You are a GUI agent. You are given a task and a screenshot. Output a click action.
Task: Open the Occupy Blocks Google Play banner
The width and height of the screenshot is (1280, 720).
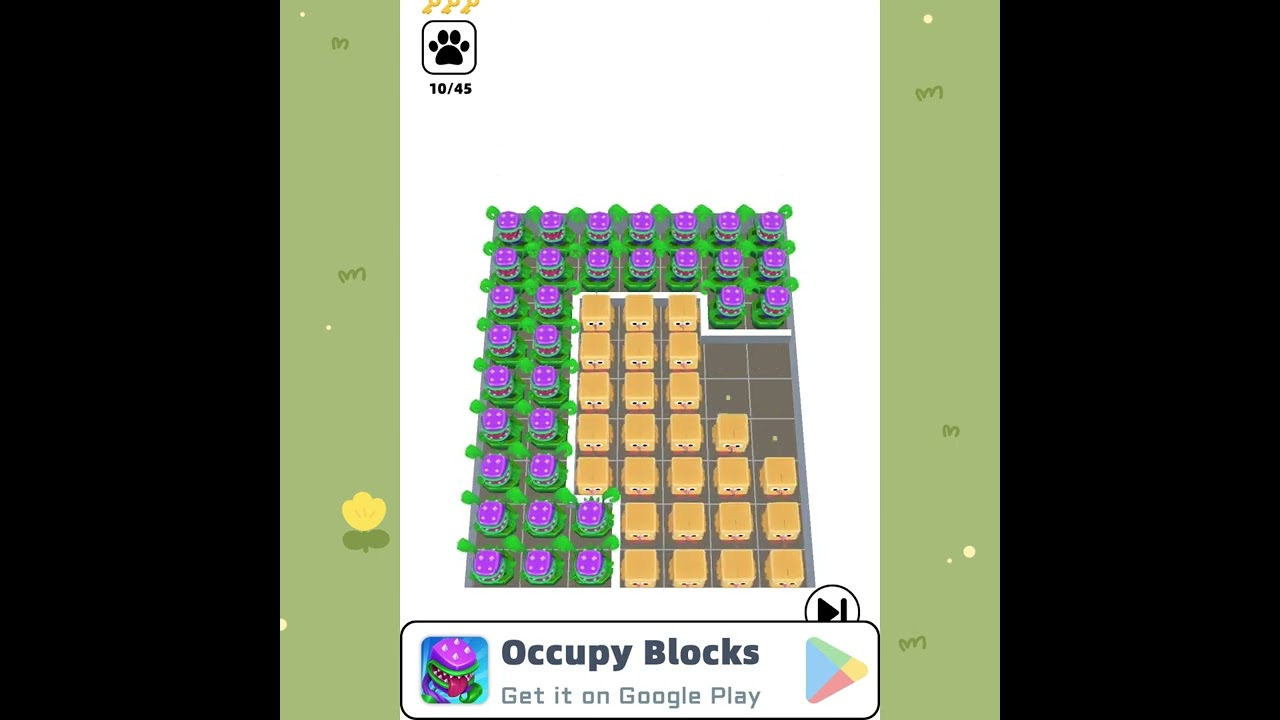639,670
